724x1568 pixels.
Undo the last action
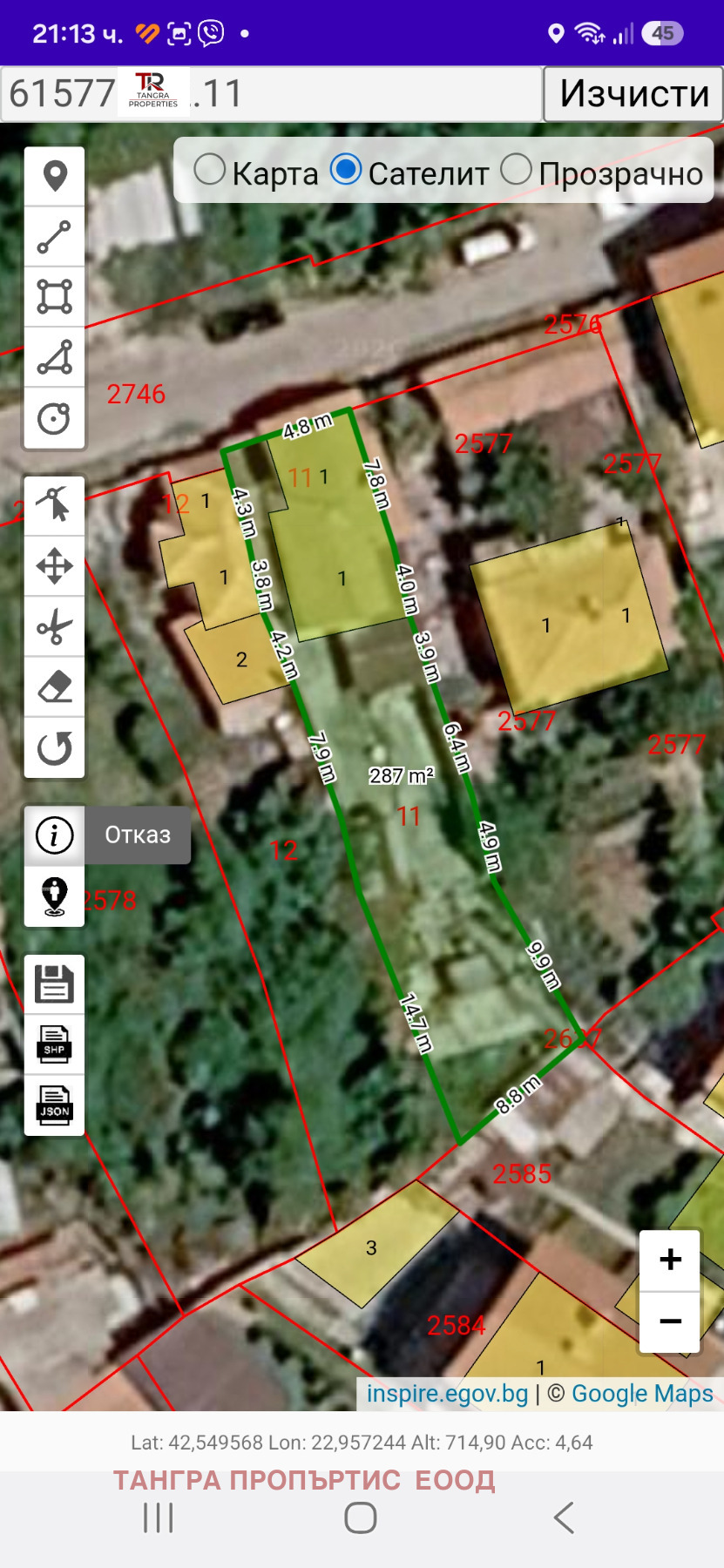point(55,747)
